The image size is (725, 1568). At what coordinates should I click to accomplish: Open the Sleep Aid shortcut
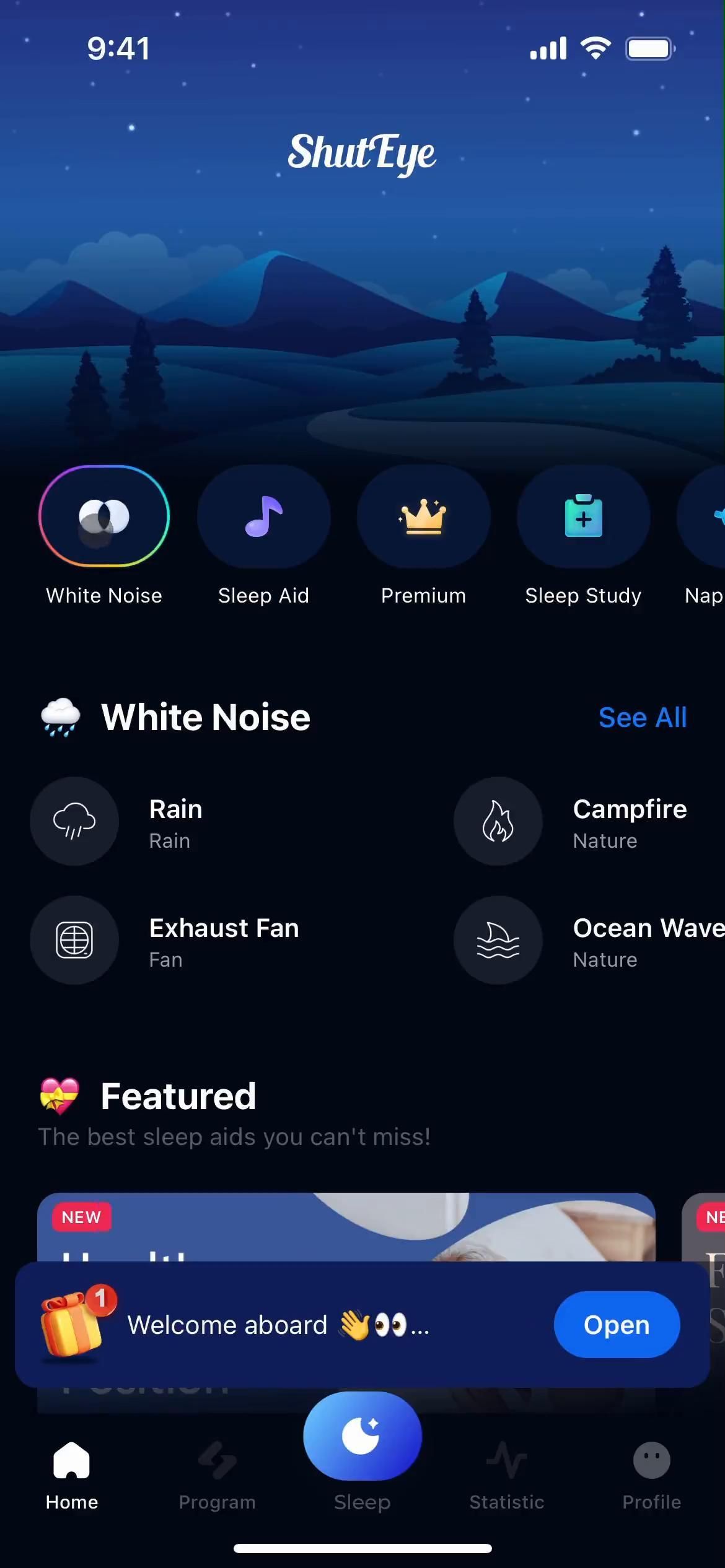264,516
